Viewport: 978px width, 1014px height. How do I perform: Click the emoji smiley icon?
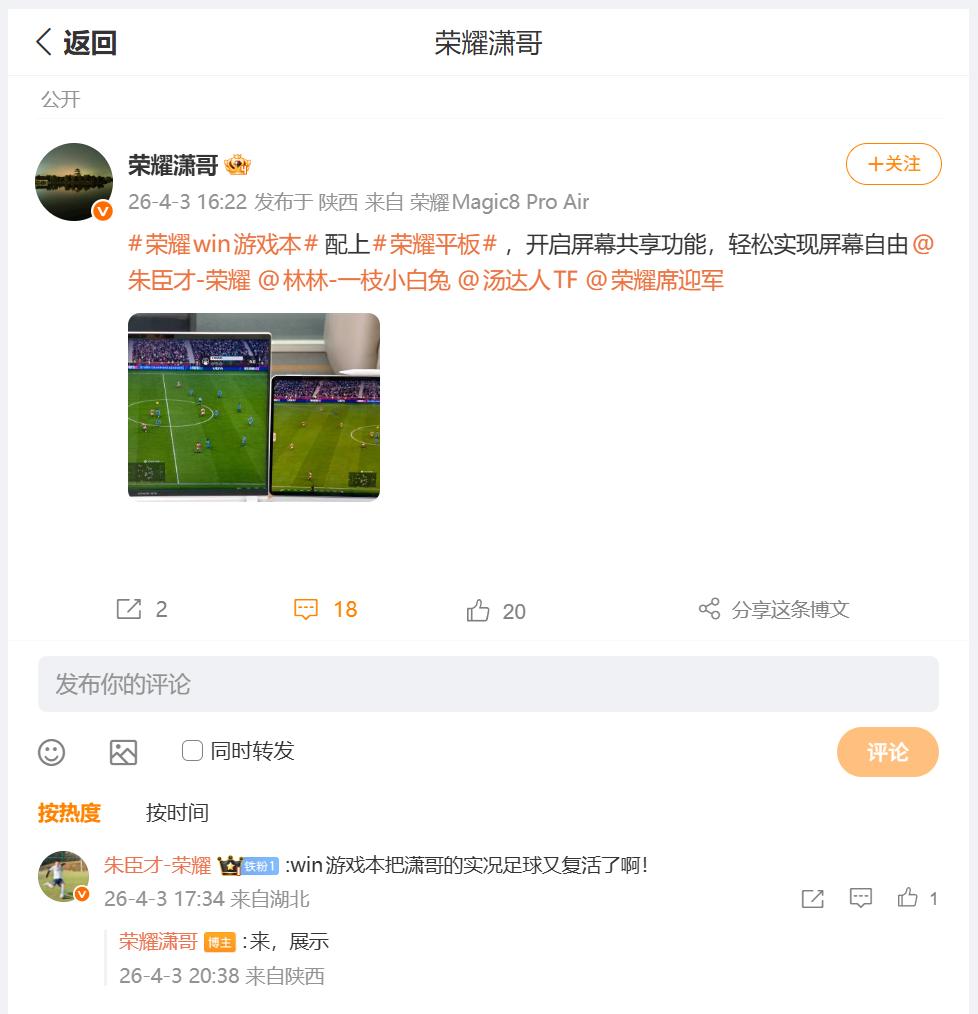(51, 752)
